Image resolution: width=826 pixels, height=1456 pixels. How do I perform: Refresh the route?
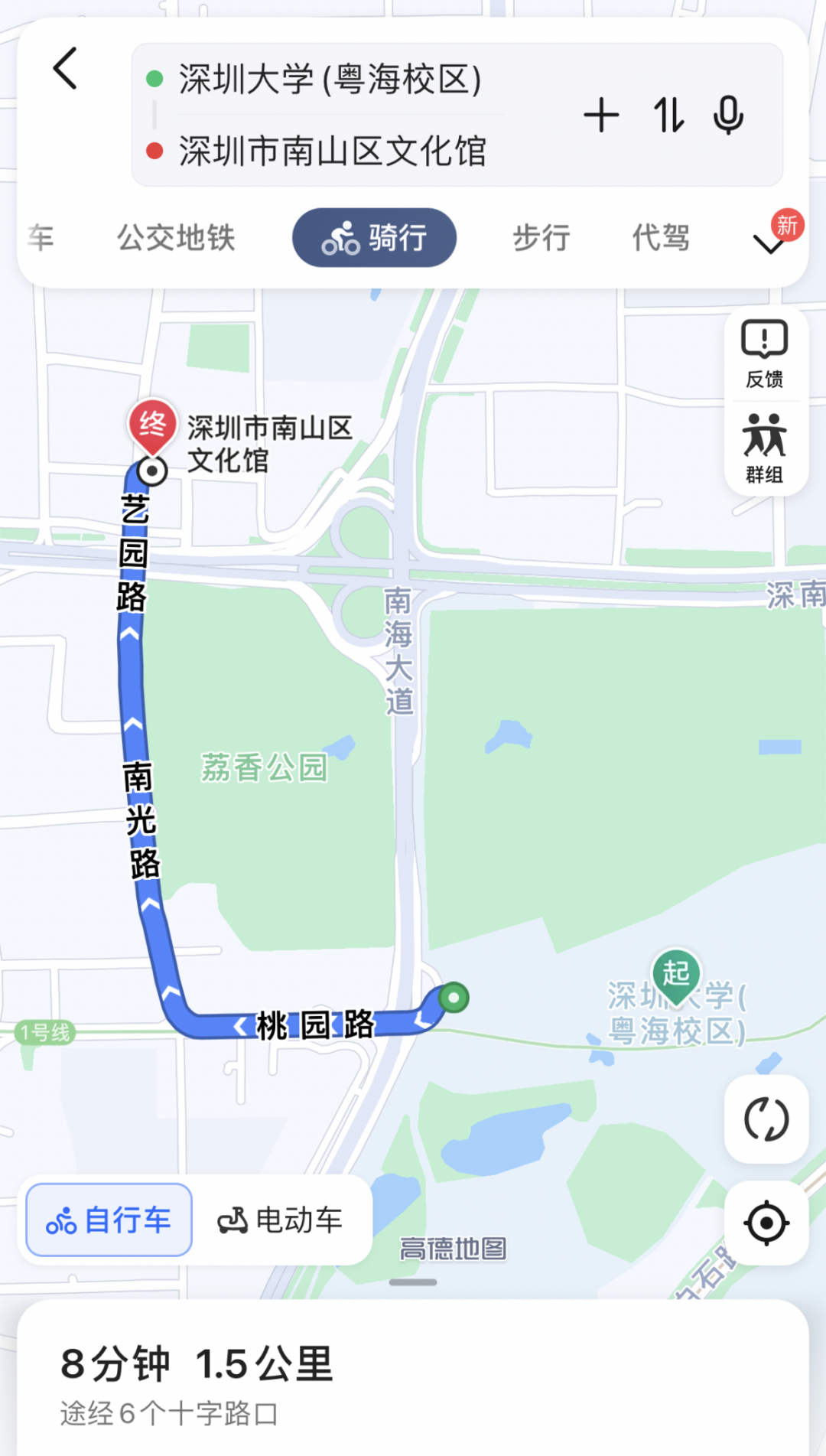[x=766, y=1119]
